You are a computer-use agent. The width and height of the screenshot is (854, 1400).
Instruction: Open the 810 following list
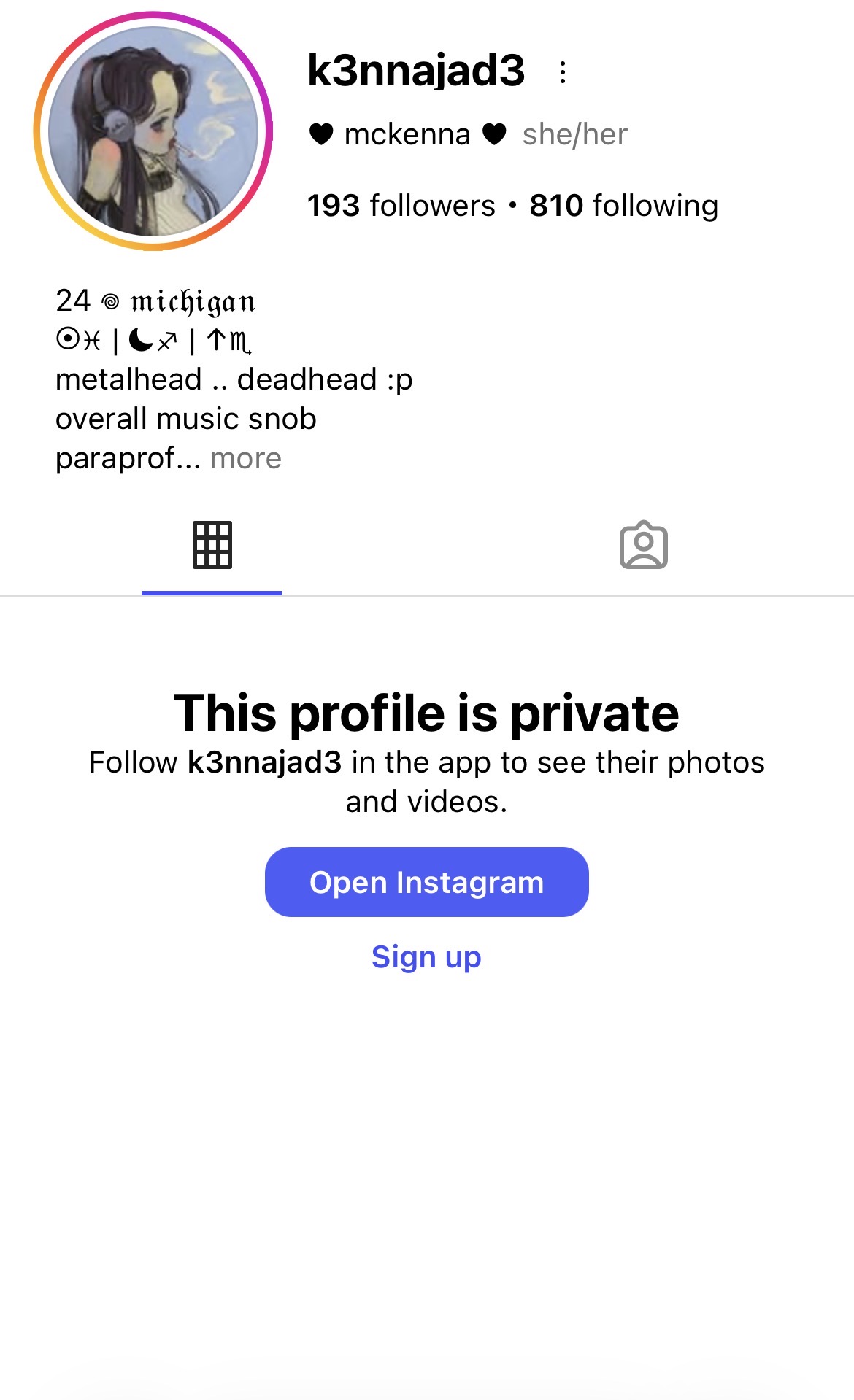tap(623, 206)
